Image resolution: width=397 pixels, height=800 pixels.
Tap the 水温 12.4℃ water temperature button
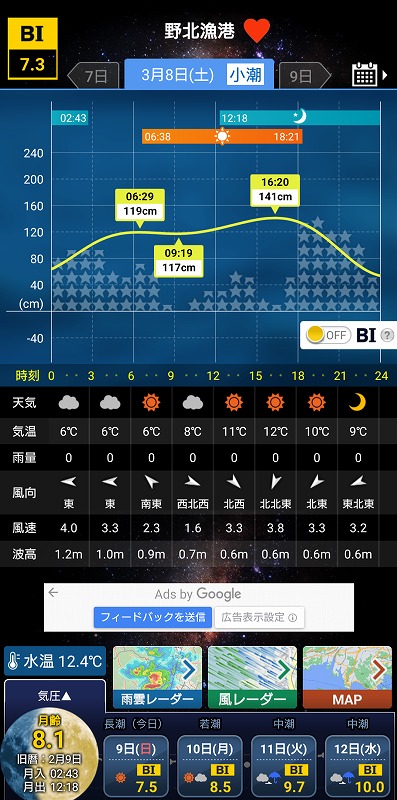[55, 662]
